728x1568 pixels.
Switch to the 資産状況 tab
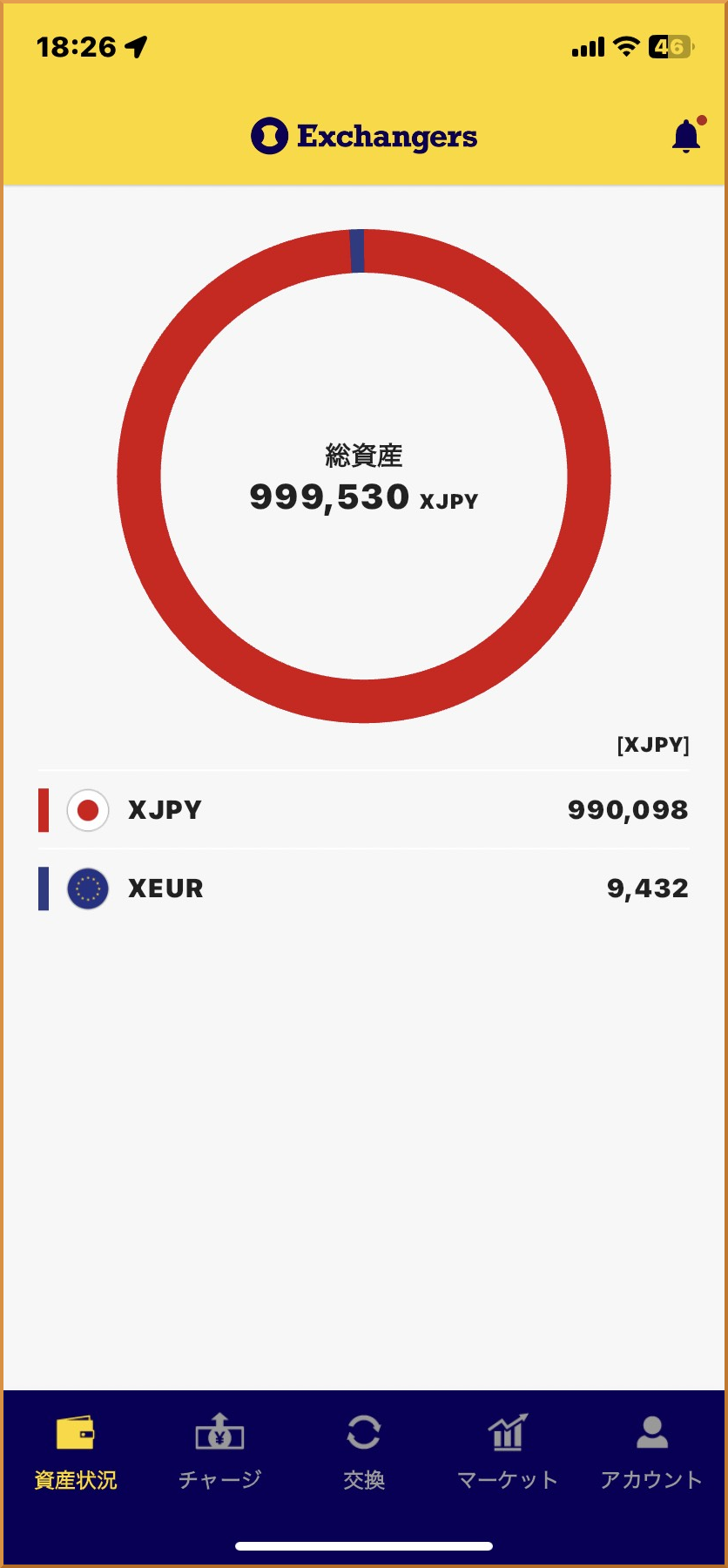76,1452
